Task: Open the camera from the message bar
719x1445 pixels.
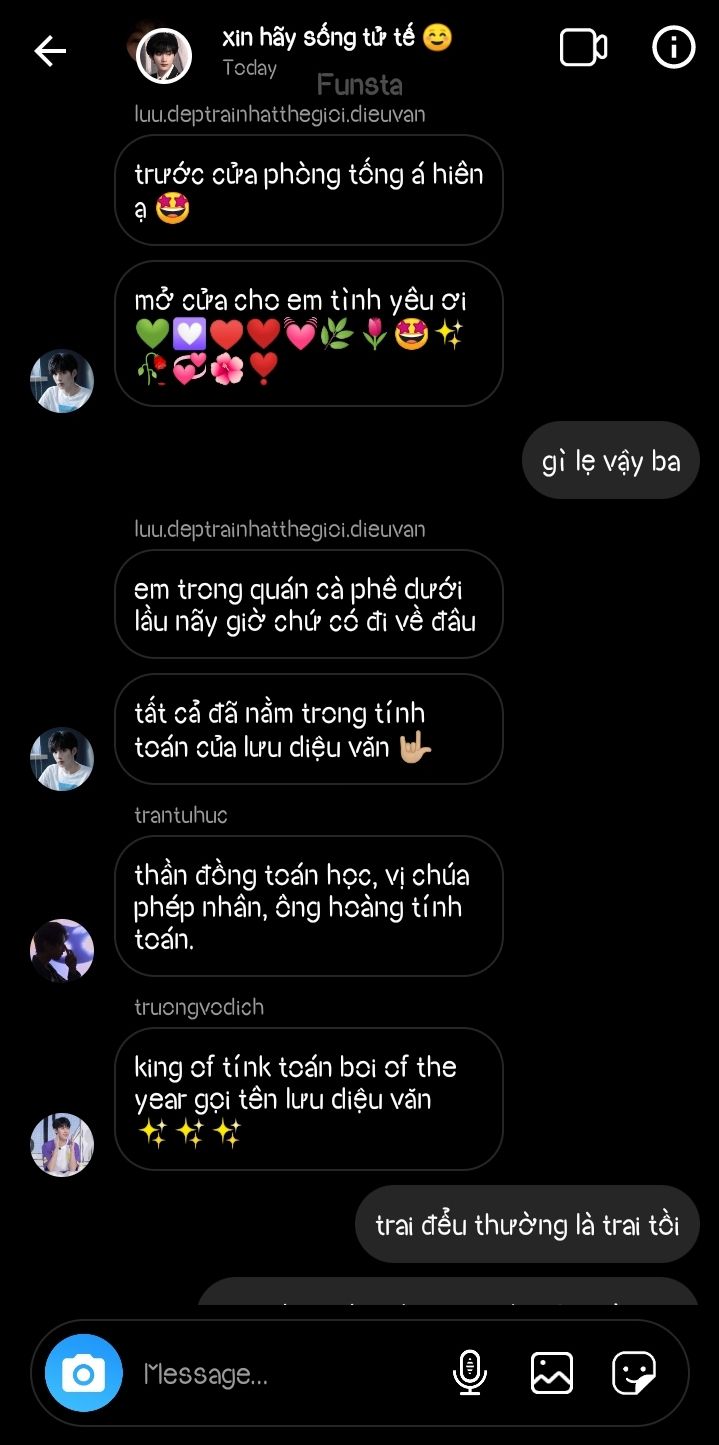Action: (84, 1373)
